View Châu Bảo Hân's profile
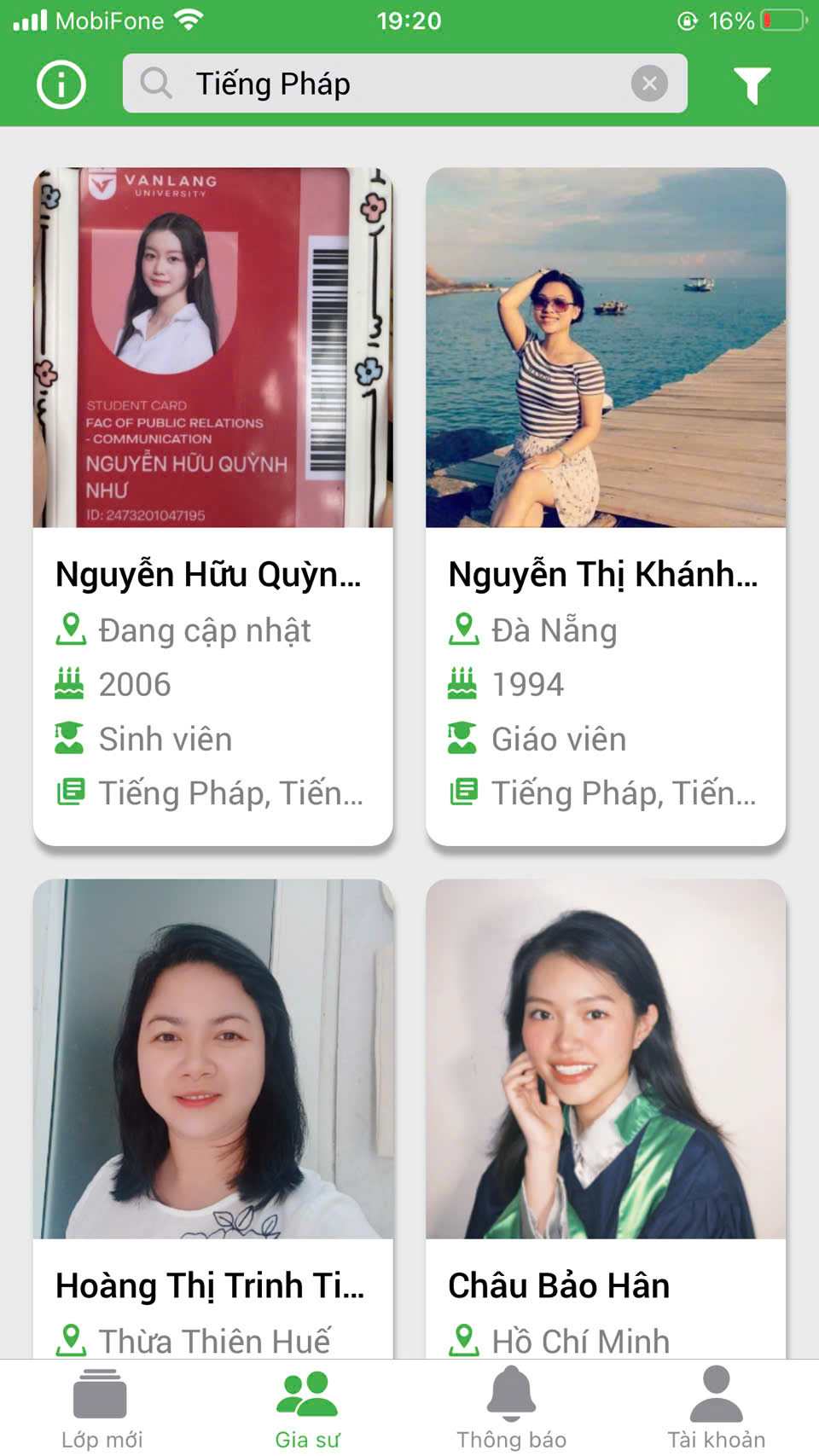This screenshot has width=819, height=1456. (605, 1109)
